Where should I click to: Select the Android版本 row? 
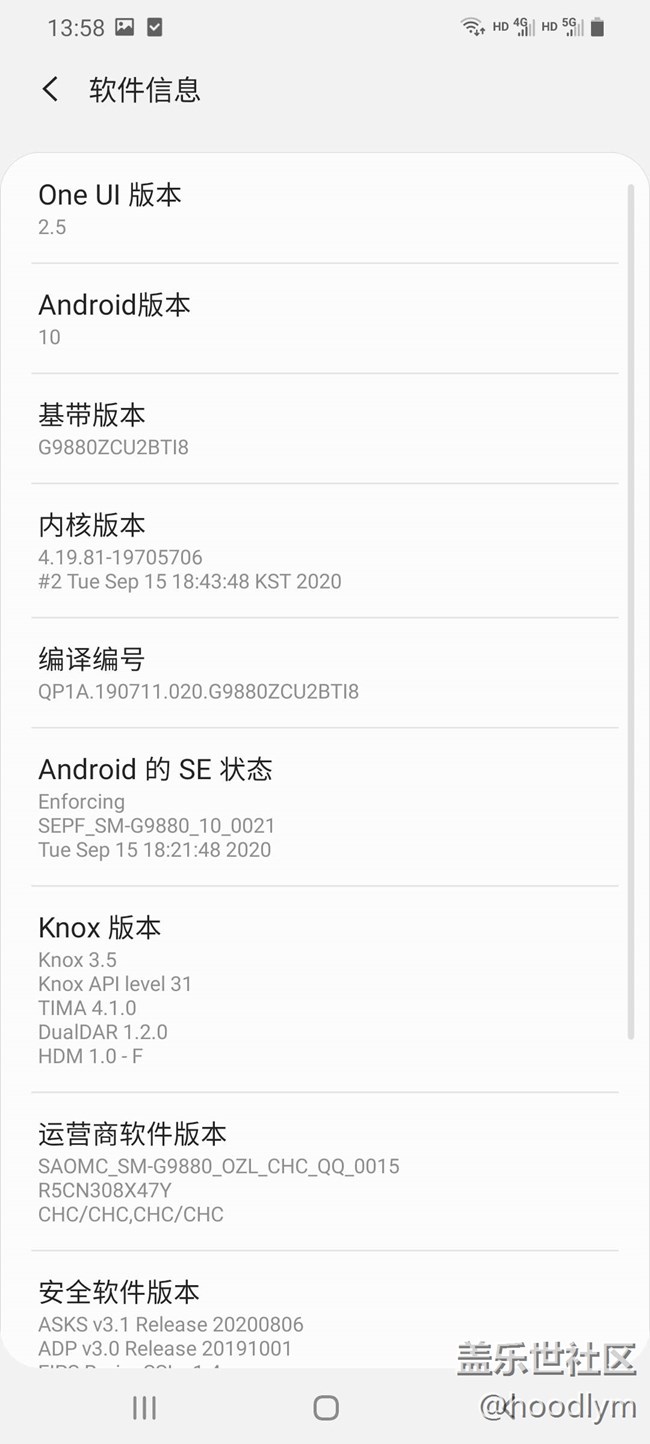(324, 319)
